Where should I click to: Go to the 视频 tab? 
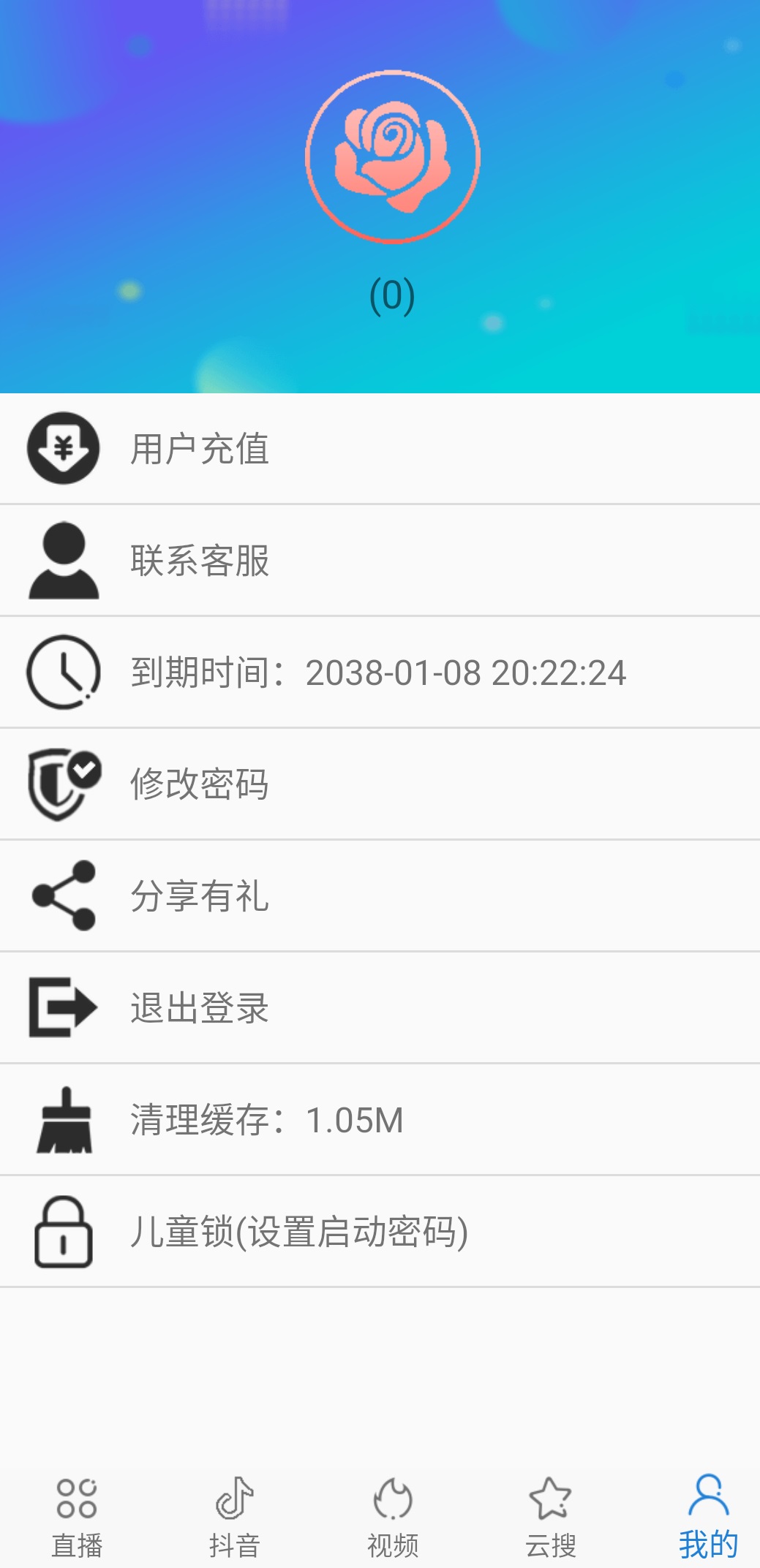click(x=393, y=1517)
